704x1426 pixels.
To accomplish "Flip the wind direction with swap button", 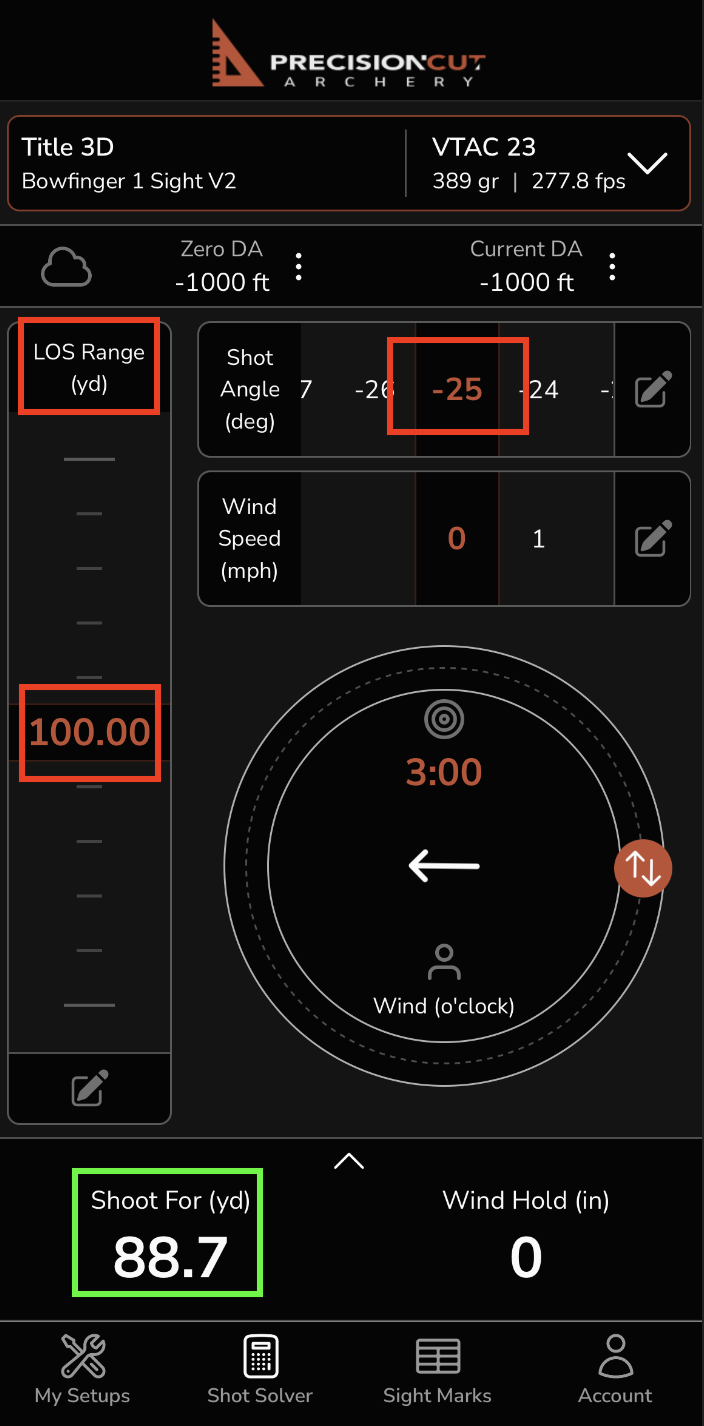I will point(643,868).
